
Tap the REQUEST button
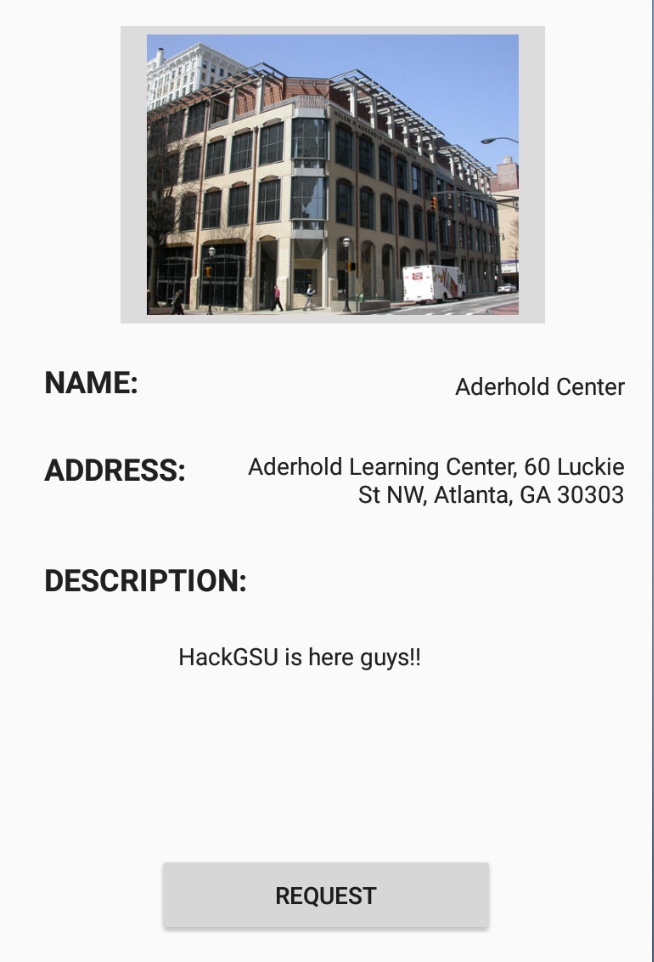[326, 895]
